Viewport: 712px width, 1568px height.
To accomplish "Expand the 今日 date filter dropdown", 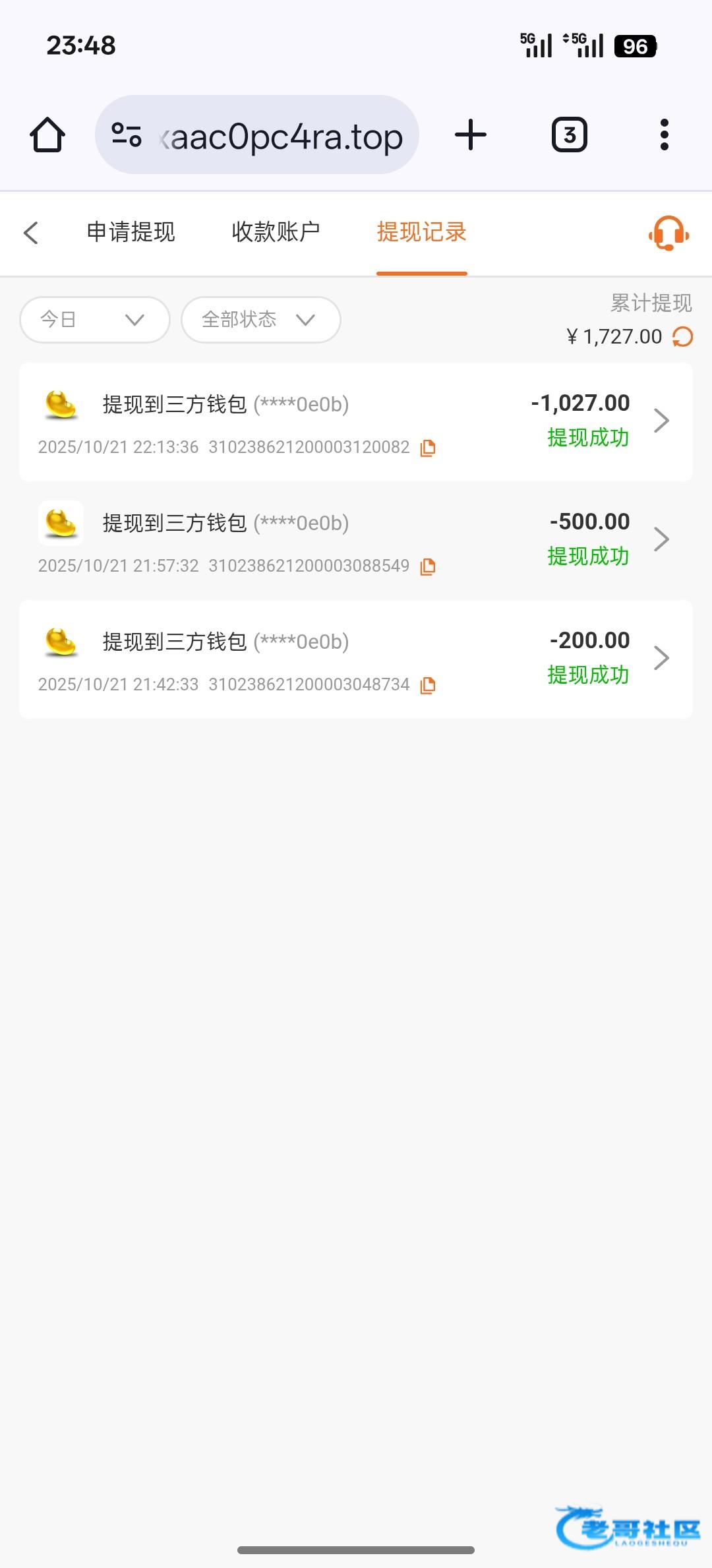I will (x=95, y=320).
